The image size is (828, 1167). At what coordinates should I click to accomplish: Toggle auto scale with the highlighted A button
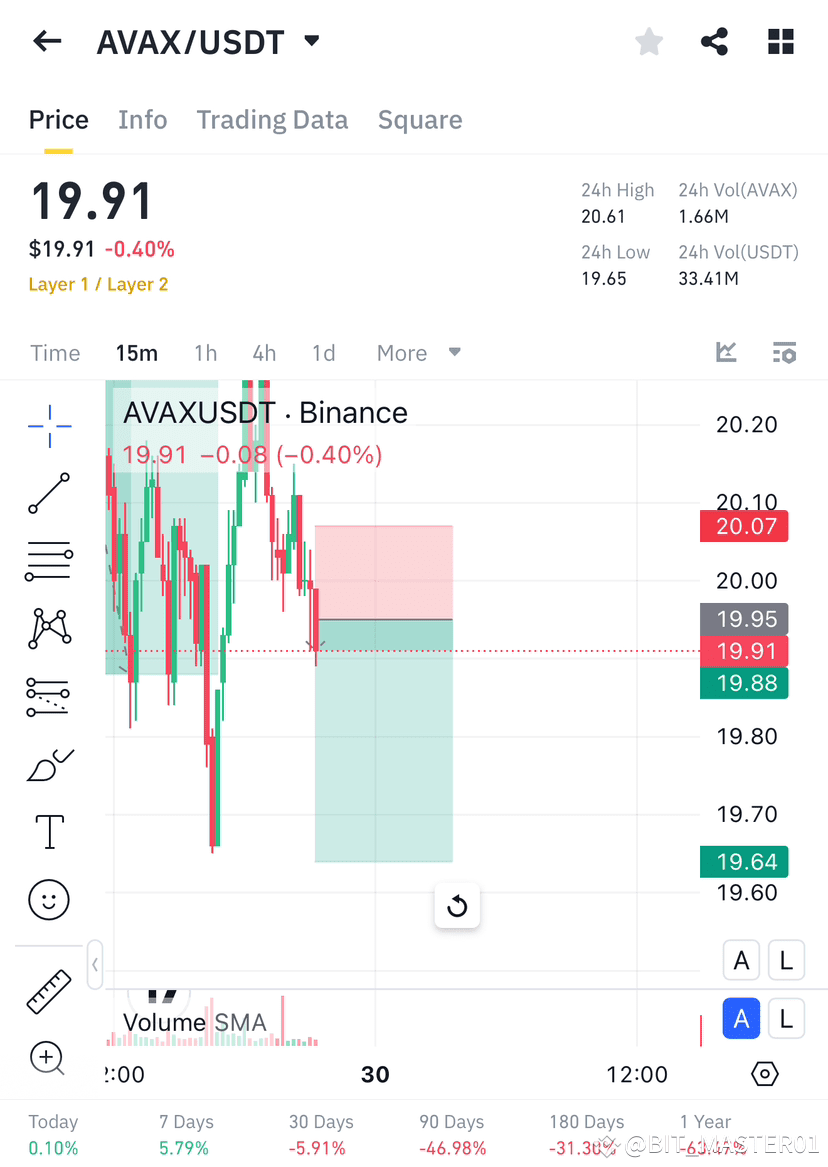coord(741,1018)
